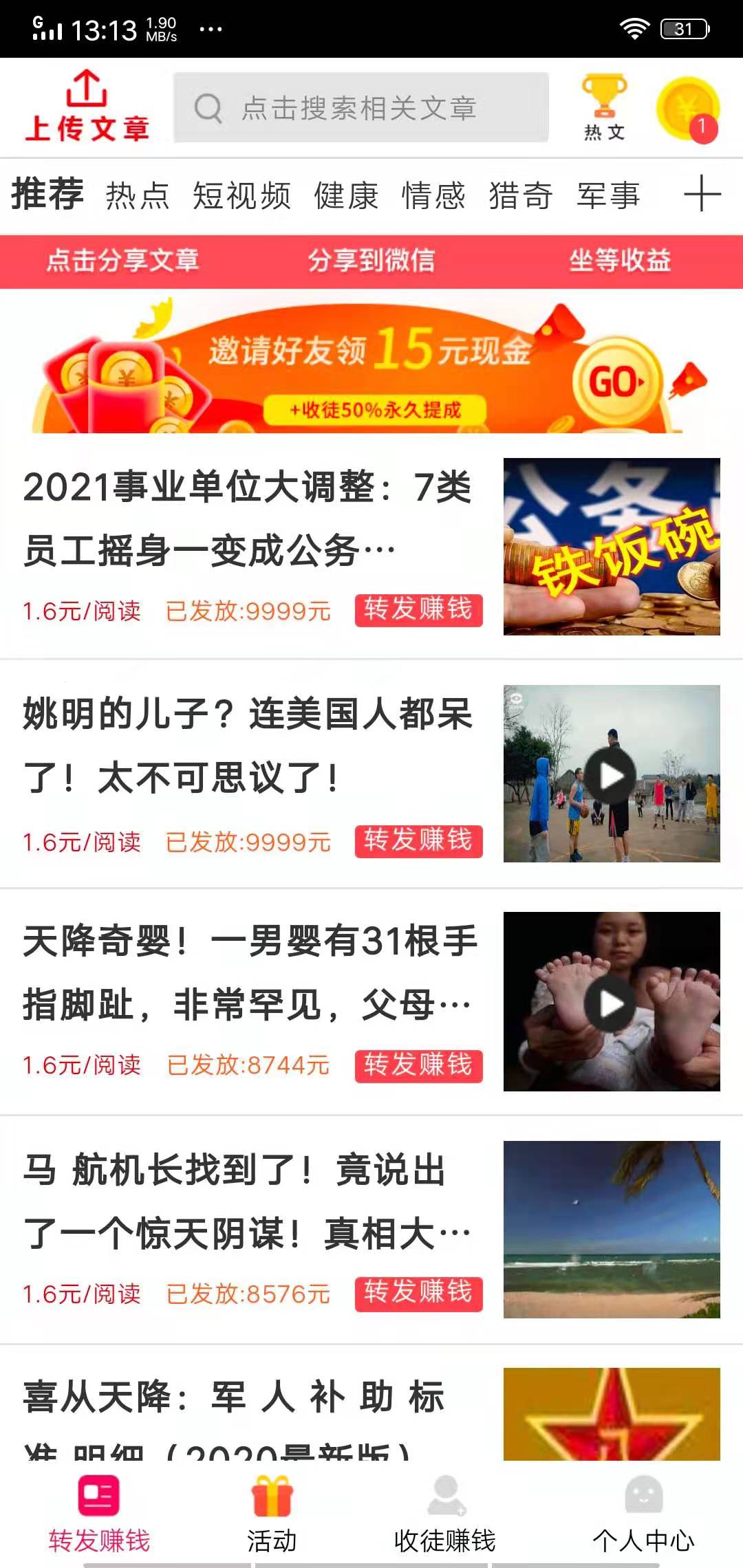The width and height of the screenshot is (743, 1568).
Task: Tap 转发赚钱 on the 2021事业单位 article
Action: coord(418,609)
